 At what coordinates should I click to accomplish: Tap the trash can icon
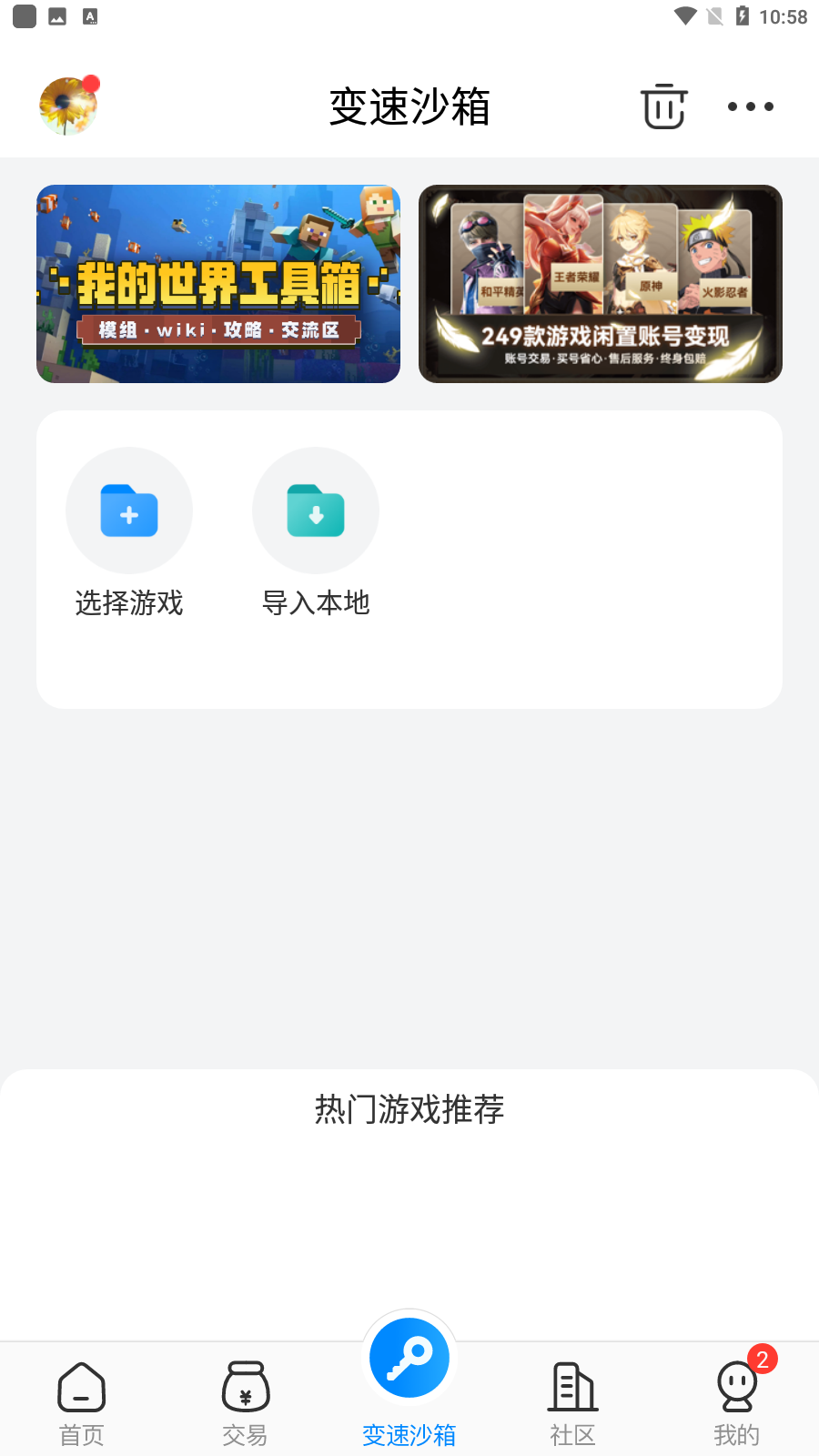[664, 106]
